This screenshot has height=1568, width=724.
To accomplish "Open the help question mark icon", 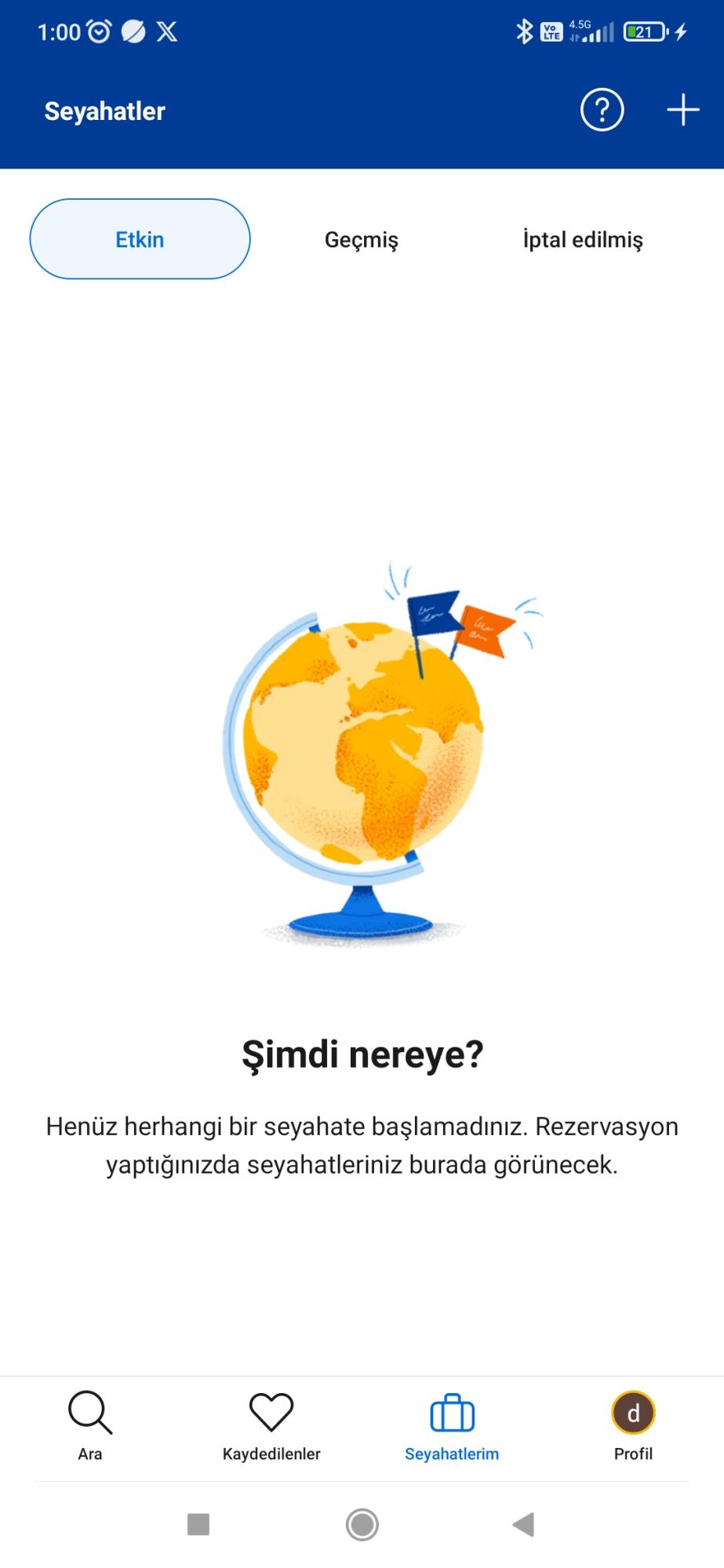I will click(602, 111).
